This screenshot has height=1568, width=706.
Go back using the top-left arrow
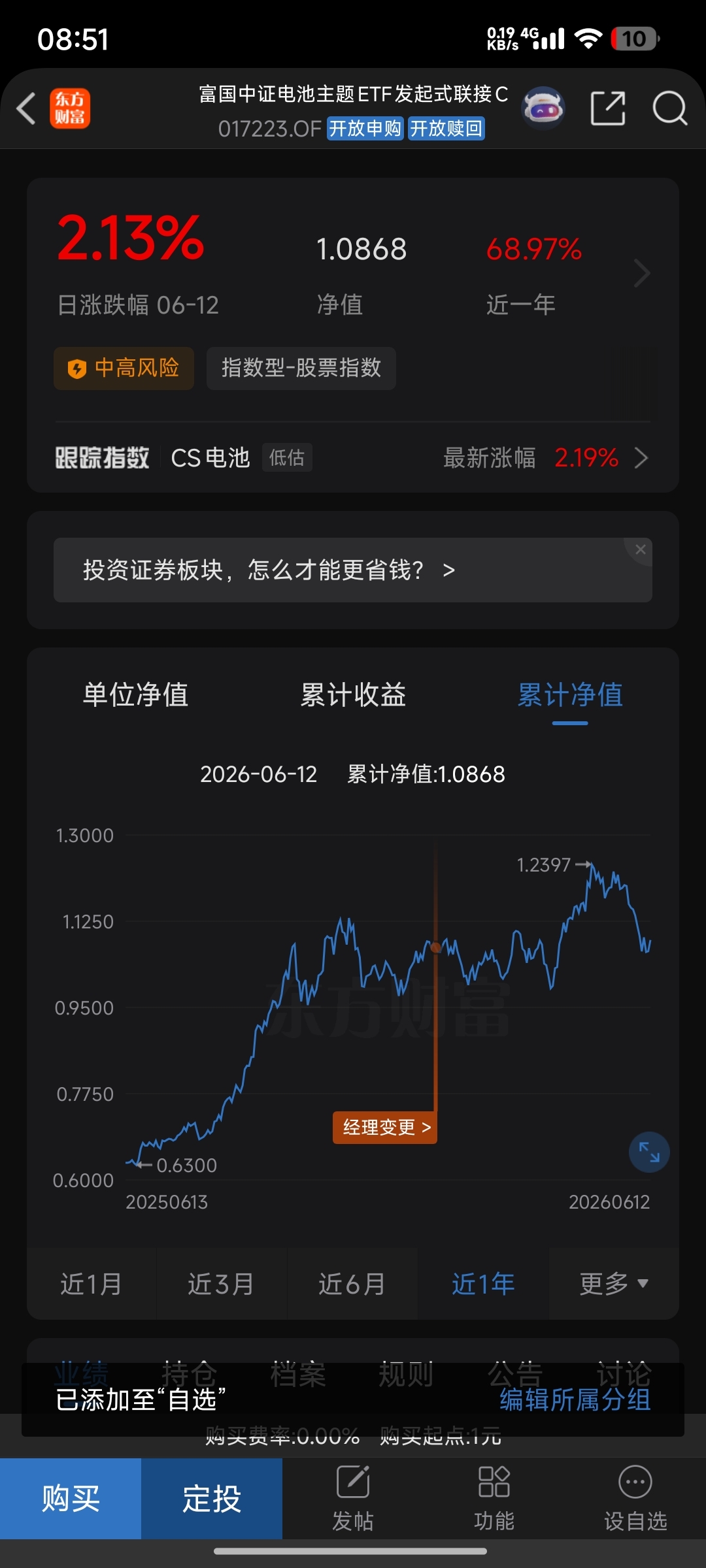point(26,108)
